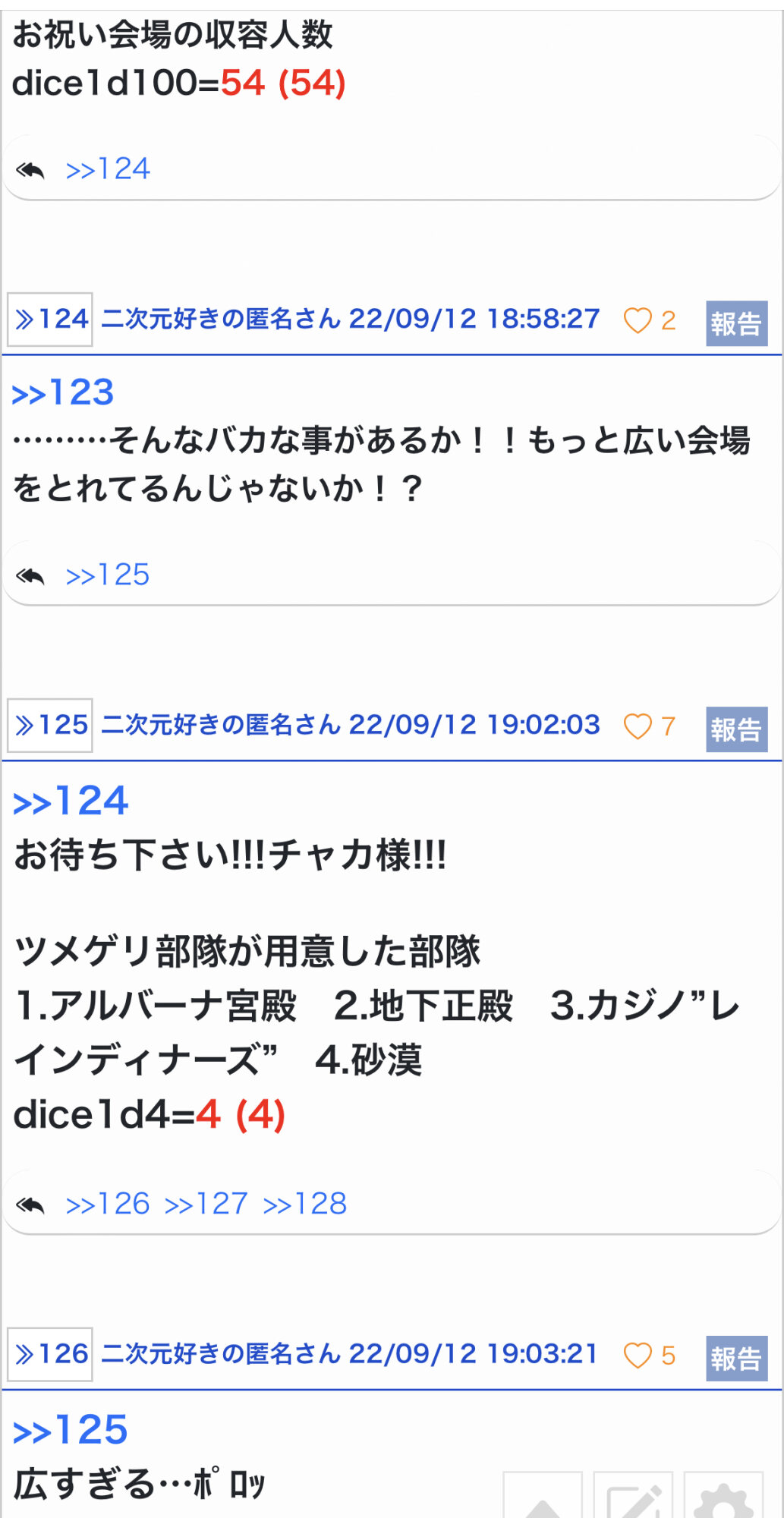
Task: Jump to top with the up arrow
Action: click(x=543, y=1496)
